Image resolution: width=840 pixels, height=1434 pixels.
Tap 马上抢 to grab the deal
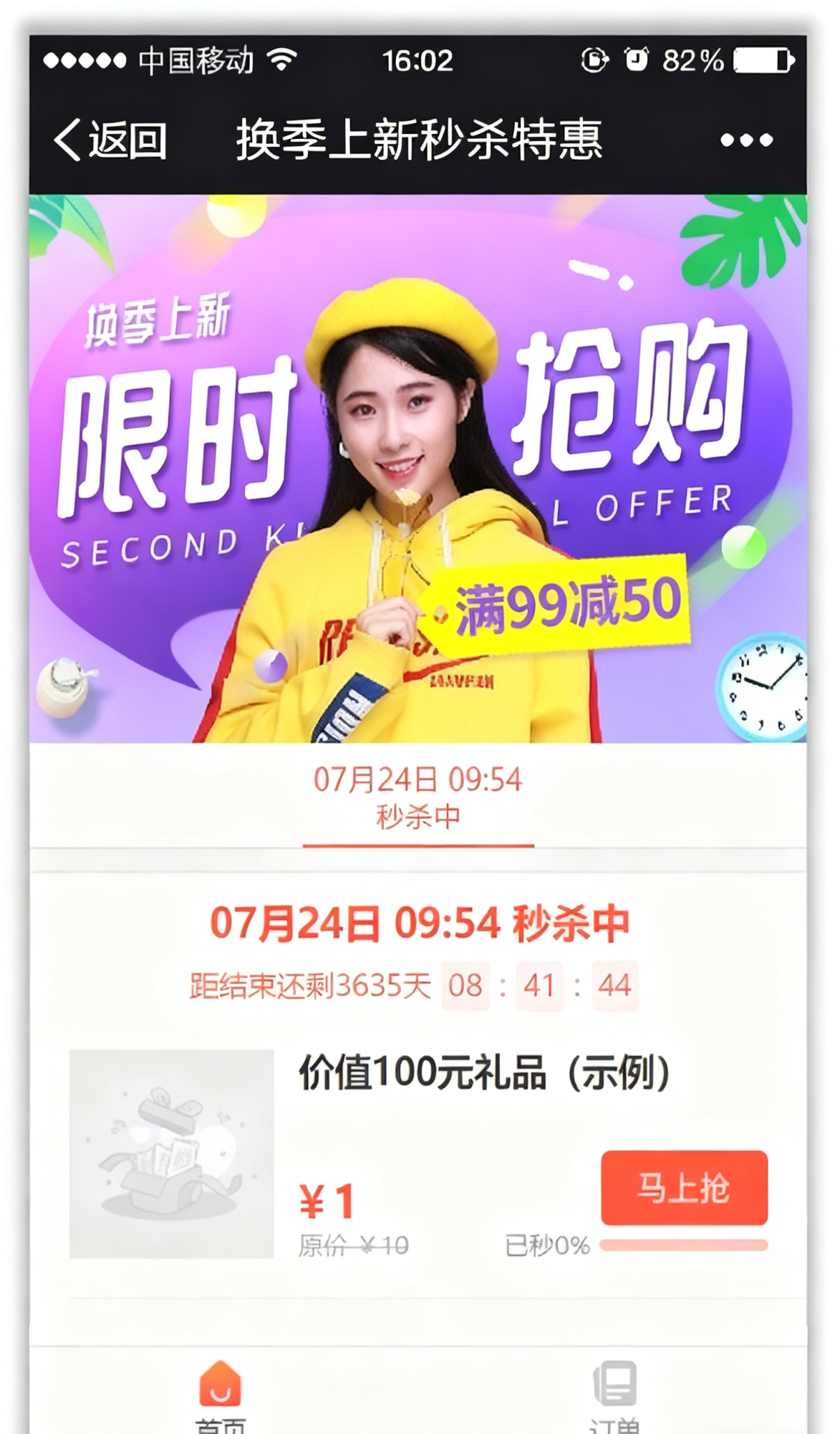tap(684, 1188)
